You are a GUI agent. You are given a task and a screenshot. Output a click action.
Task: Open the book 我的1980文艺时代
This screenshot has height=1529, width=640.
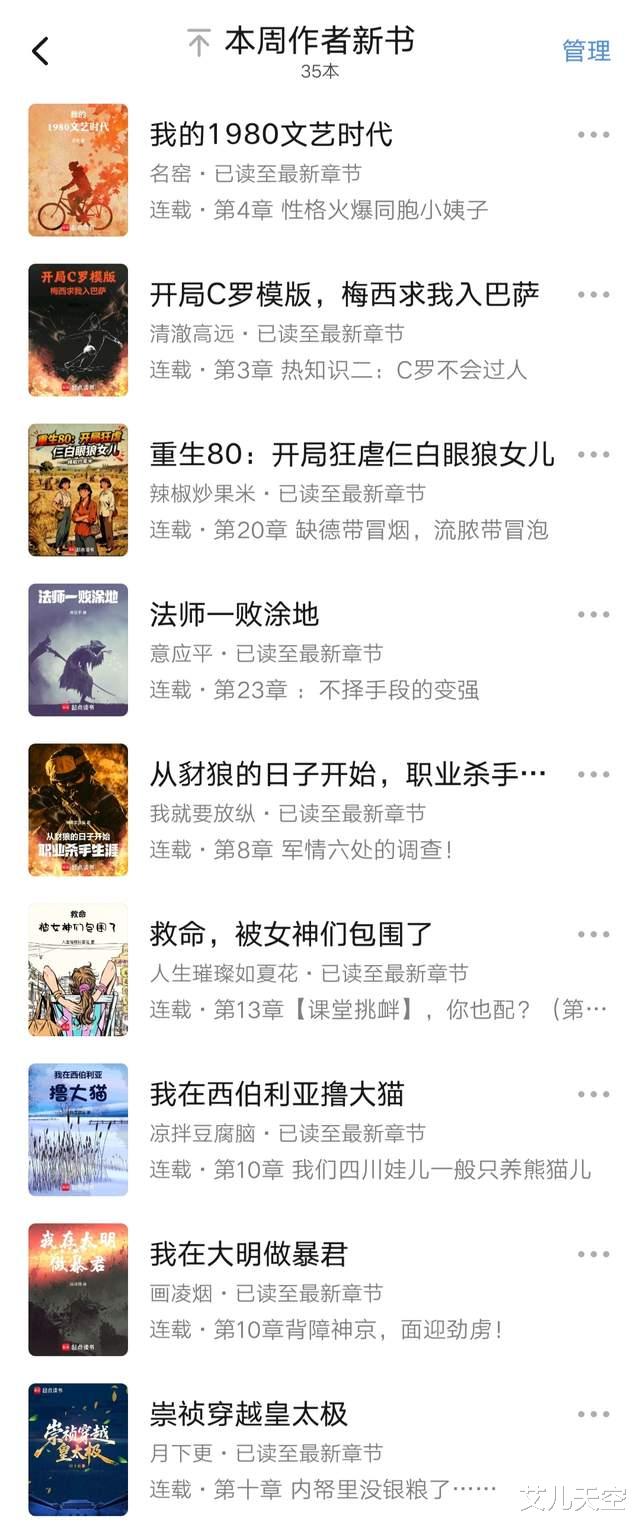coord(271,134)
